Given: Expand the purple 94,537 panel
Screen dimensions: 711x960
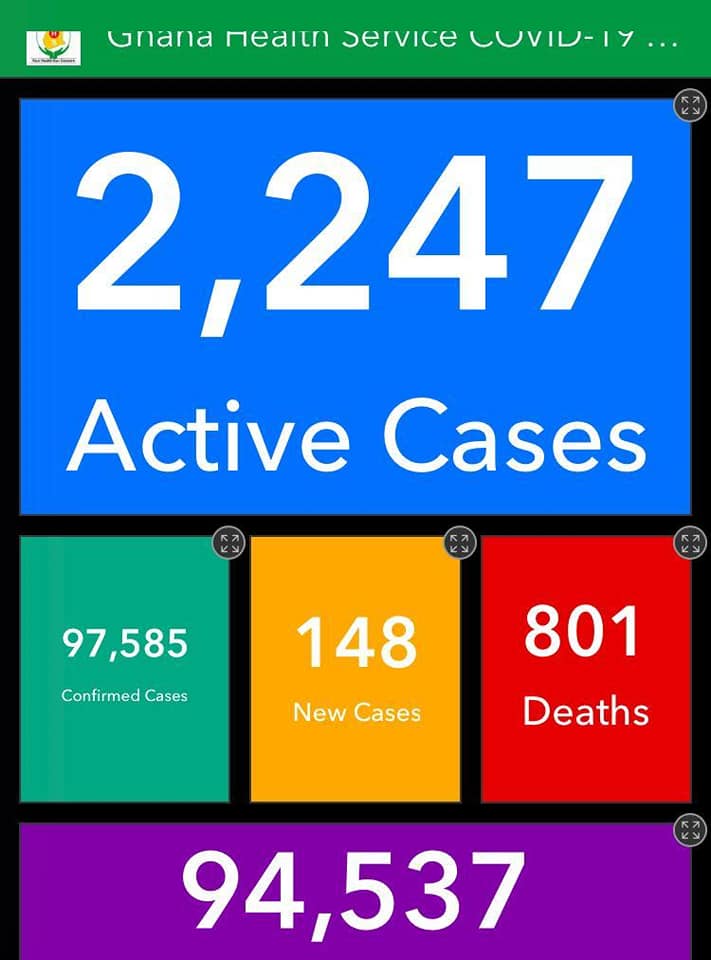Looking at the screenshot, I should 689,829.
